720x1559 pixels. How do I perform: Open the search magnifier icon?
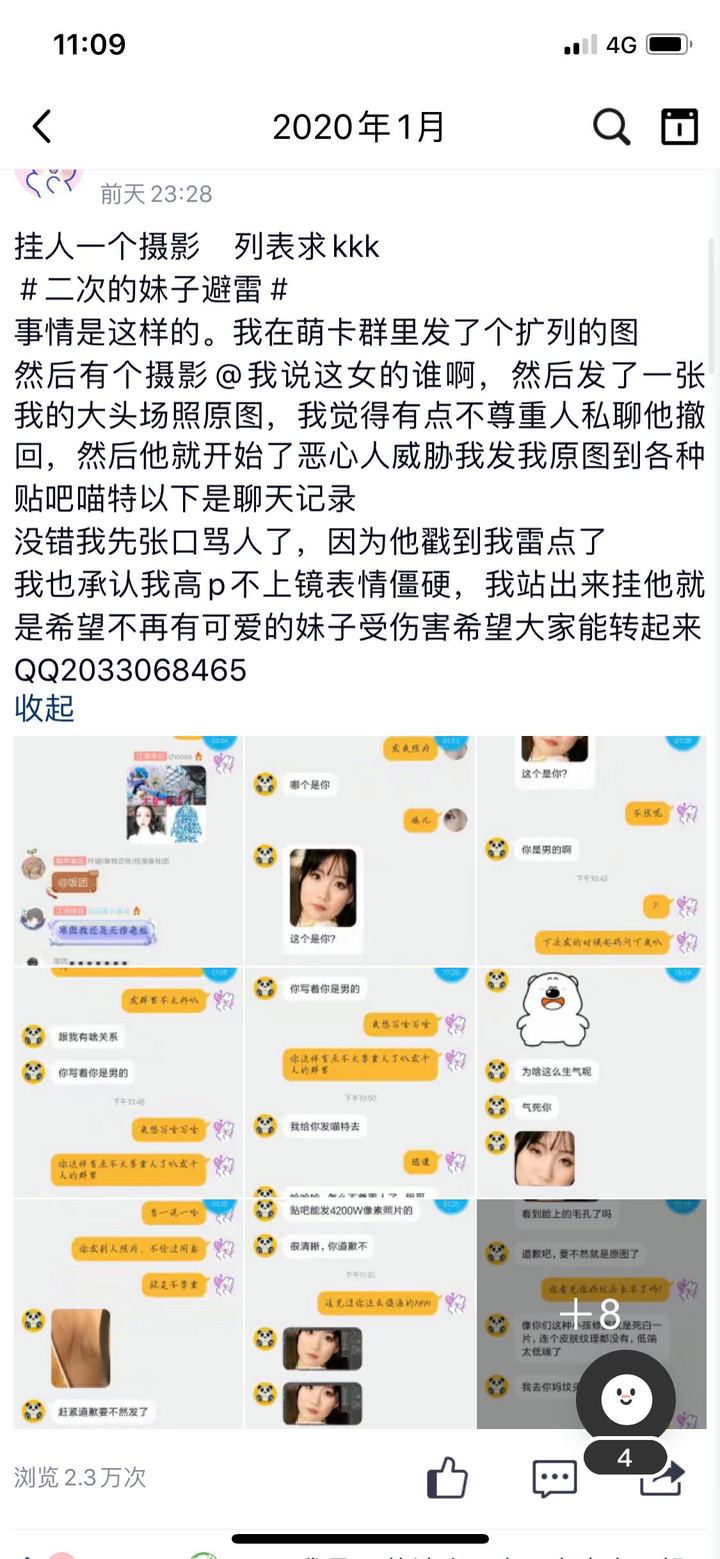611,127
